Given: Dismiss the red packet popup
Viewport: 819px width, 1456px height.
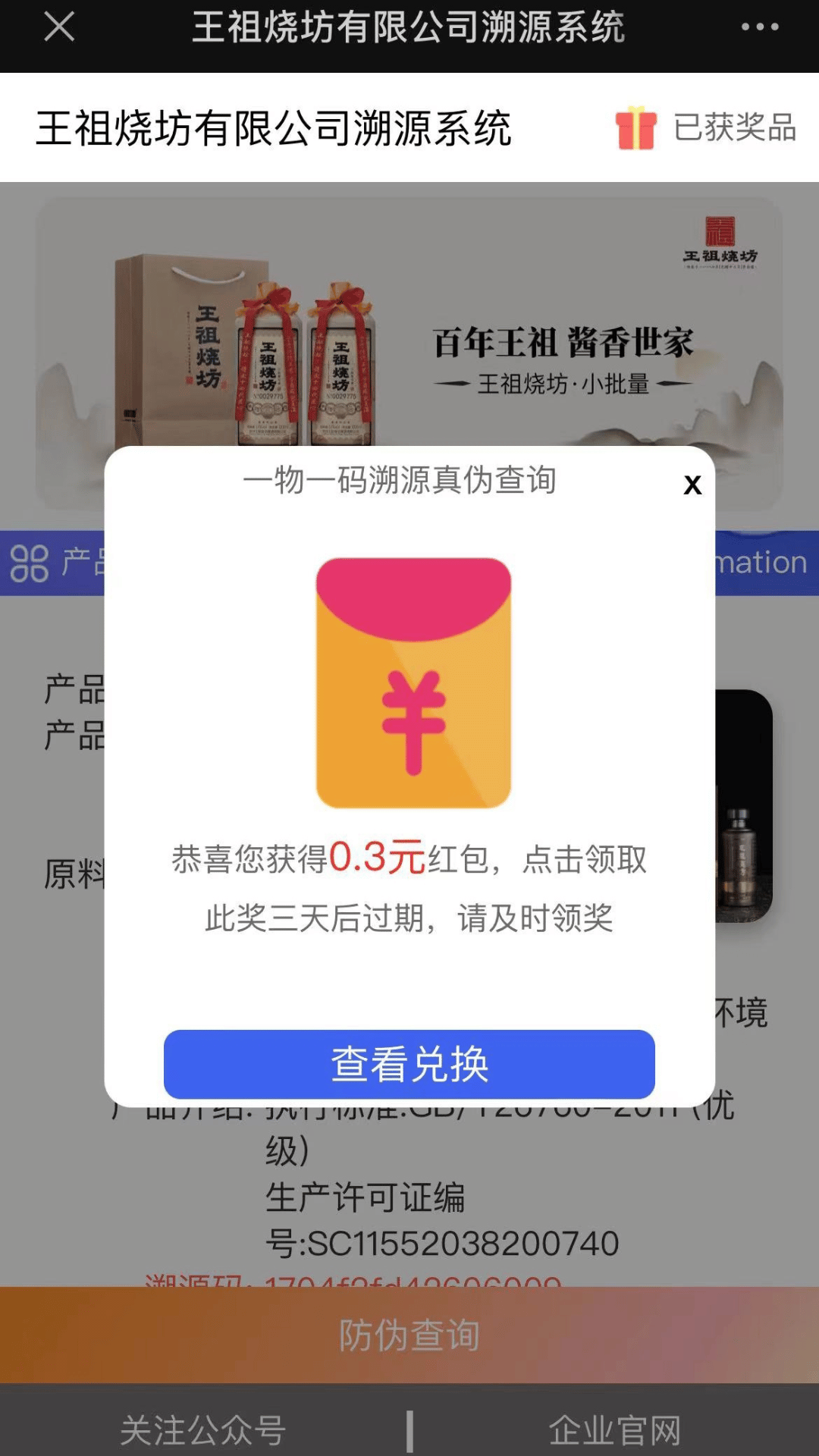Looking at the screenshot, I should [692, 485].
